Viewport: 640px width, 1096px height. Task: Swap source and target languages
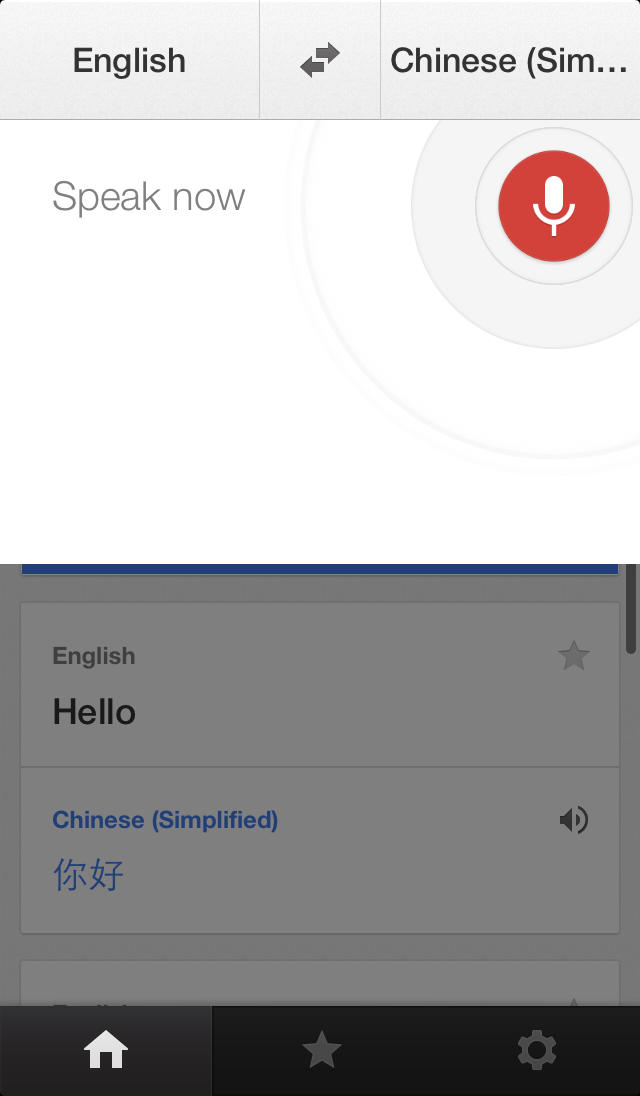tap(320, 60)
